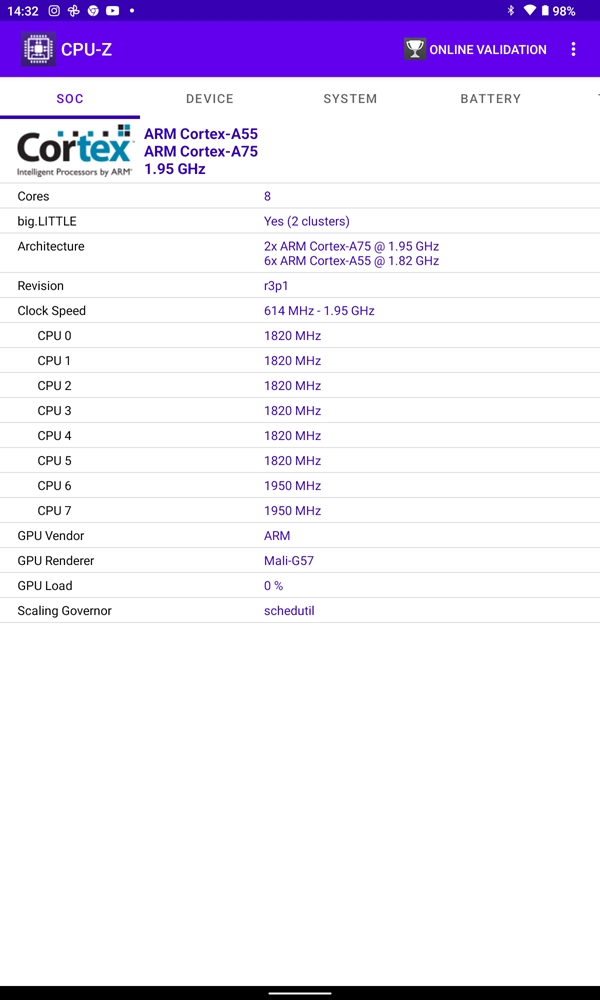Open the Battery tab
This screenshot has width=600, height=1000.
click(x=490, y=98)
